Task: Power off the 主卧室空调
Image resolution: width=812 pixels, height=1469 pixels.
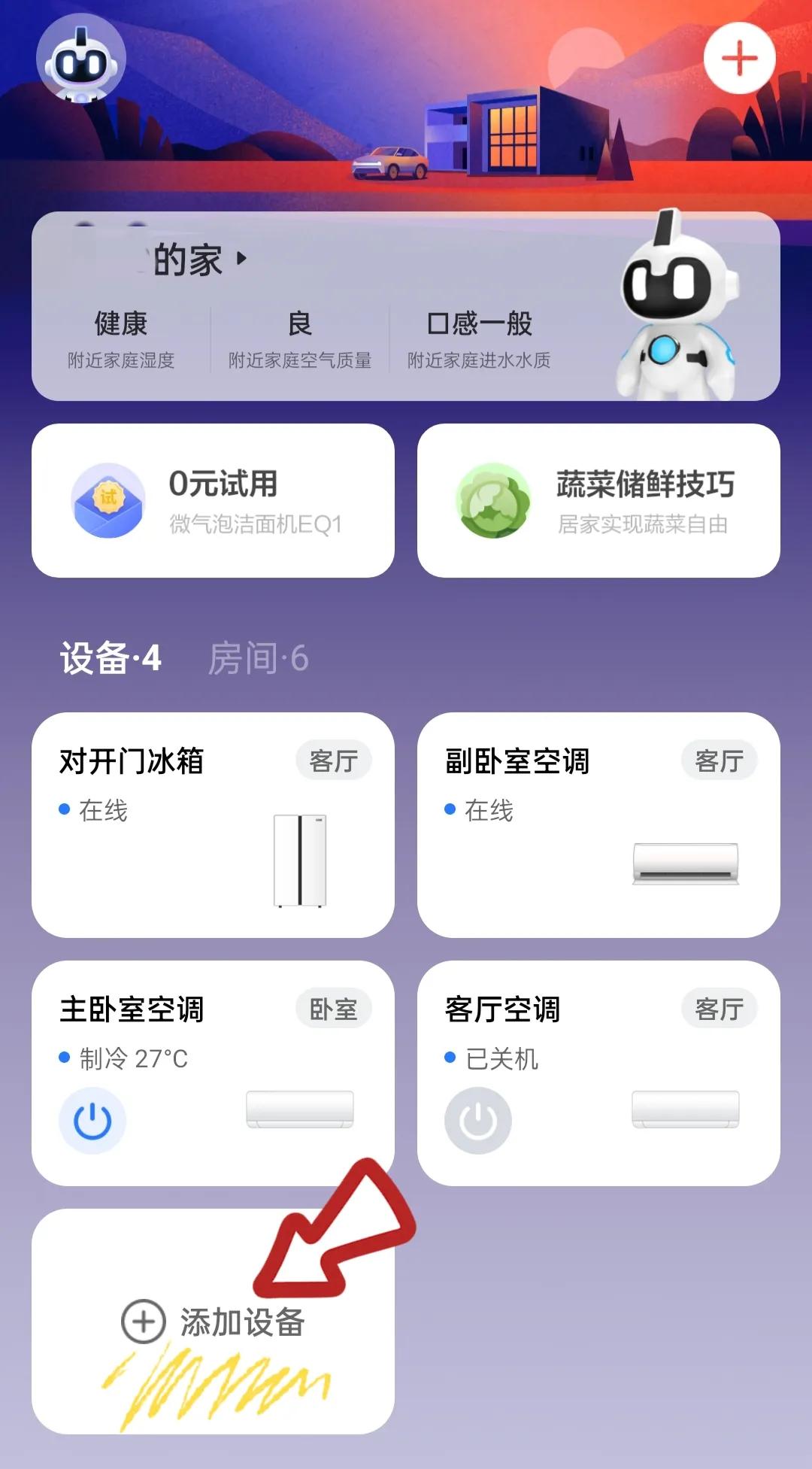Action: [x=90, y=1119]
